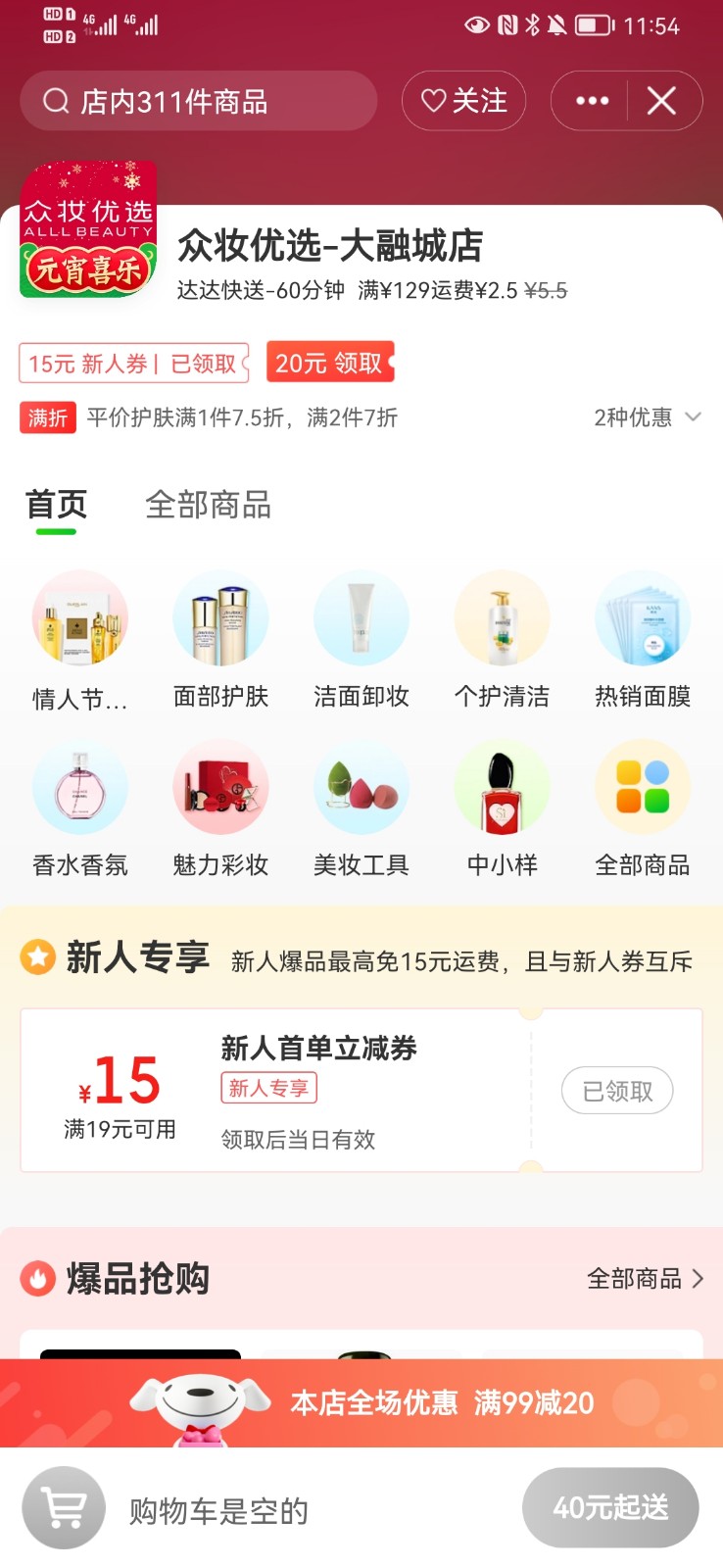This screenshot has height=1568, width=723.
Task: Open the shopping cart icon
Action: click(63, 1507)
